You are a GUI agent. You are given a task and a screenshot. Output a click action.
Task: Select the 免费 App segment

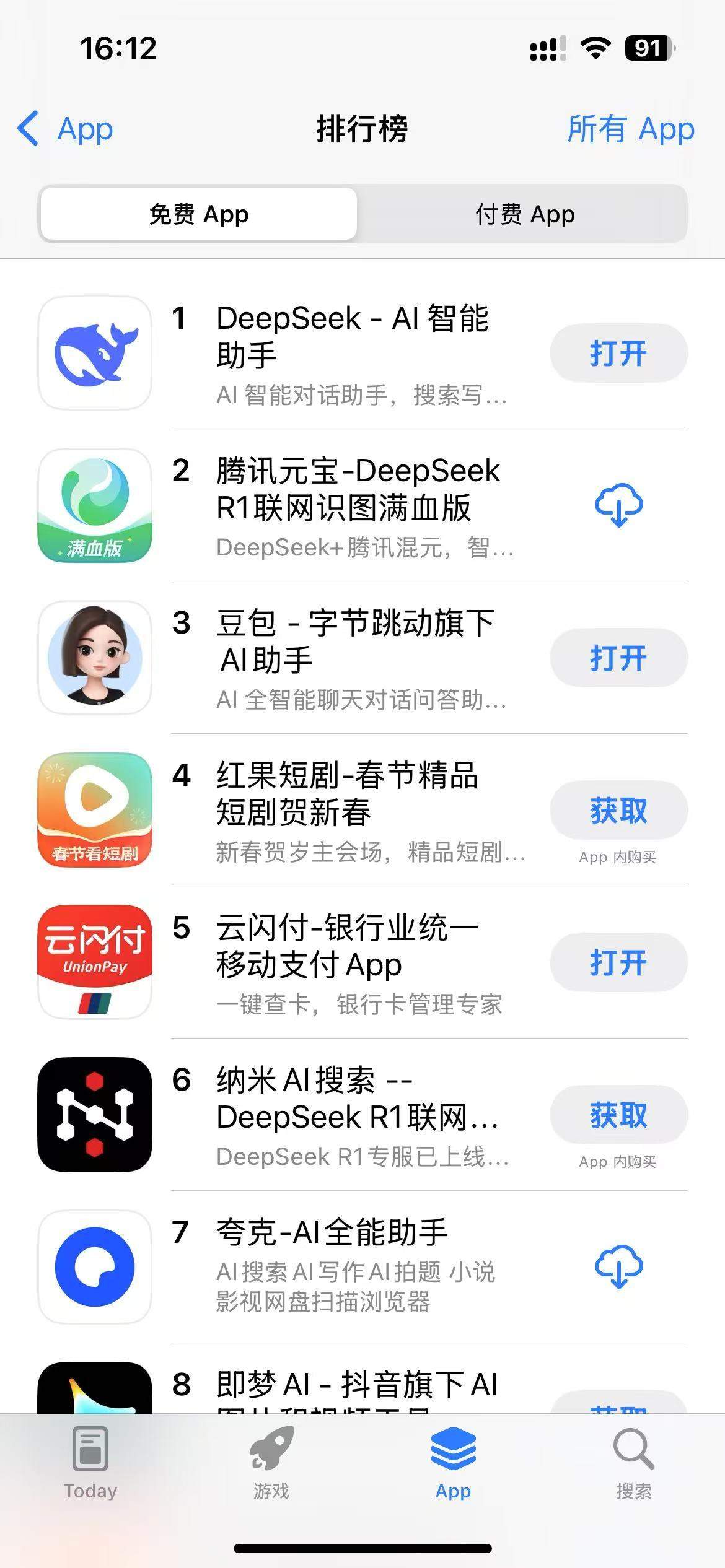[198, 214]
